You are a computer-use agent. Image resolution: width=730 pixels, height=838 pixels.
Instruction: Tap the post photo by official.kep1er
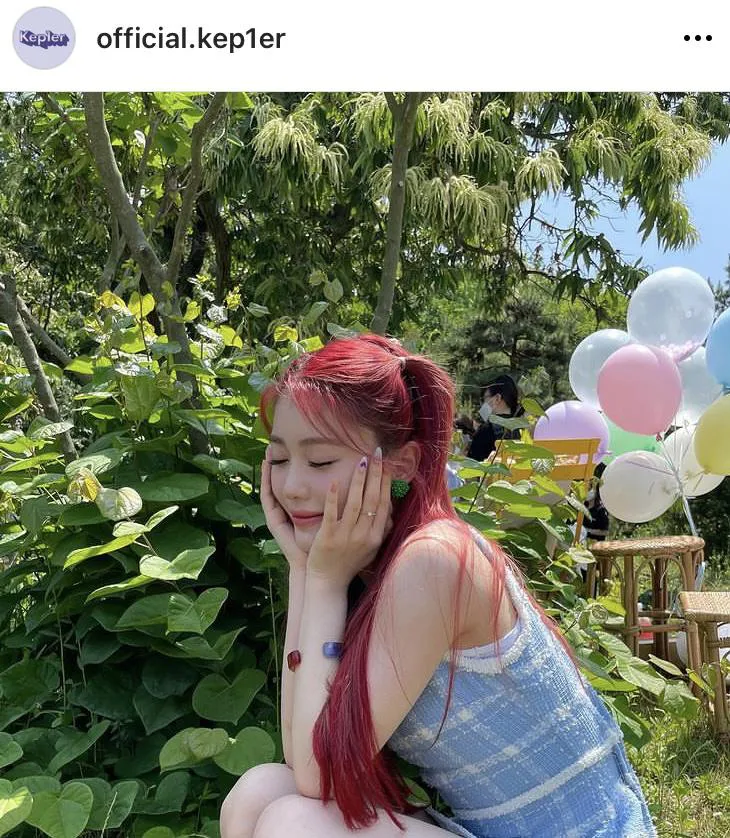tap(365, 465)
